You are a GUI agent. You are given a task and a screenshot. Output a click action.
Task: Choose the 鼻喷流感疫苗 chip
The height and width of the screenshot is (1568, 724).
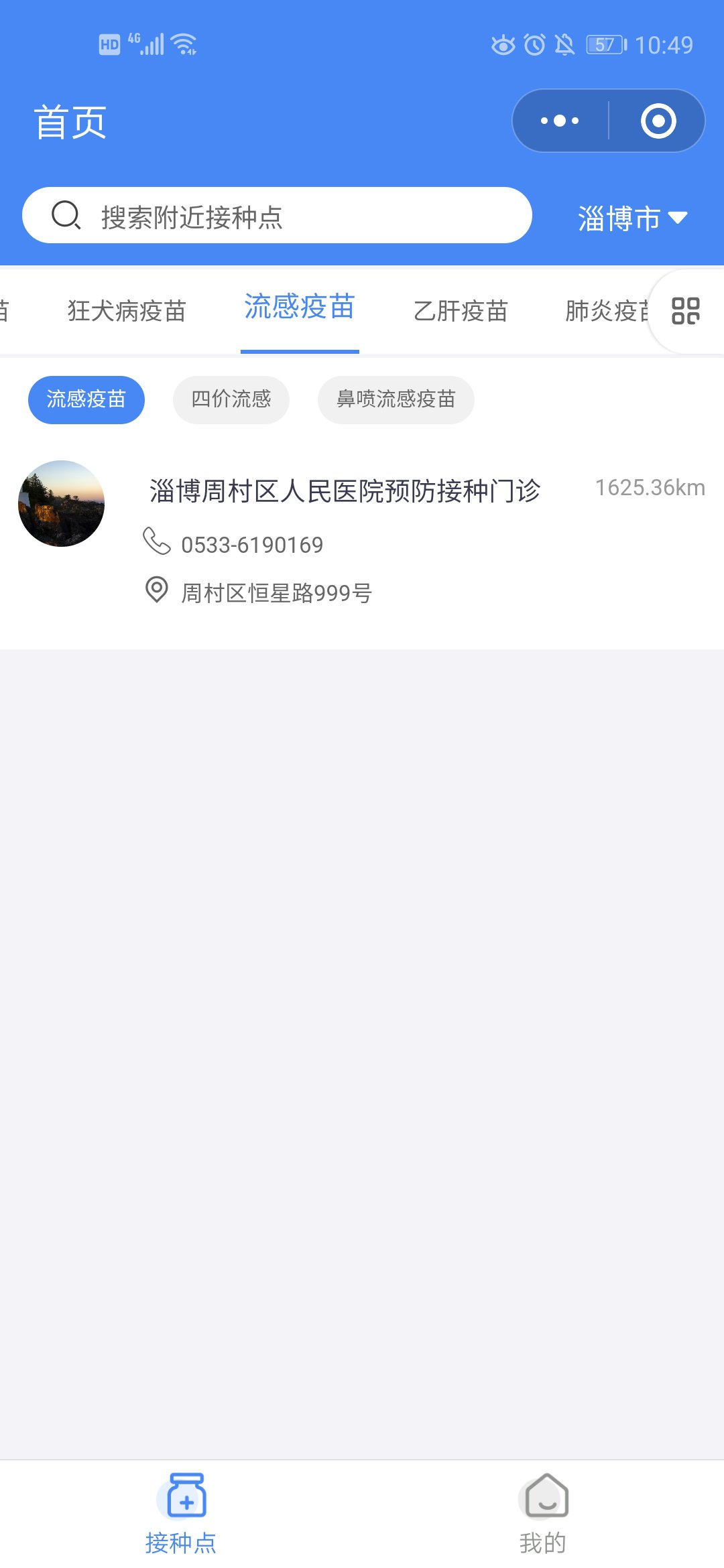pos(396,400)
